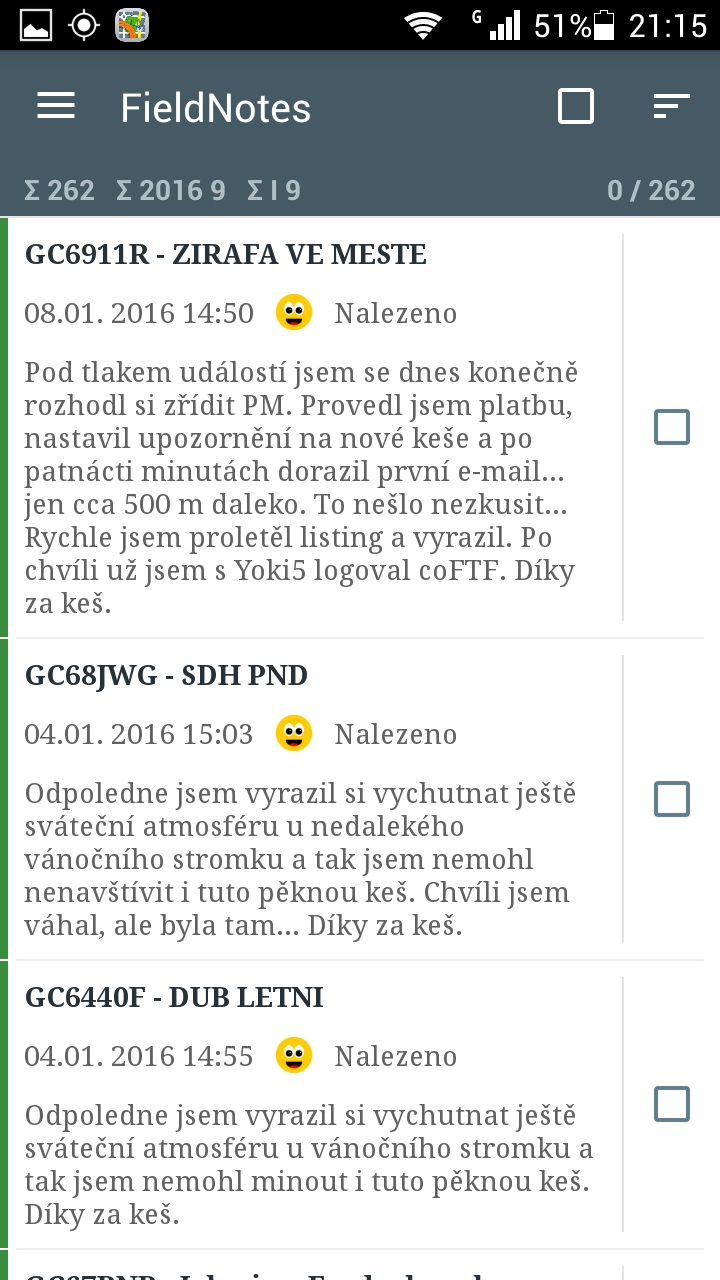The image size is (720, 1280).
Task: Check the box for GC6911R note
Action: pos(671,427)
